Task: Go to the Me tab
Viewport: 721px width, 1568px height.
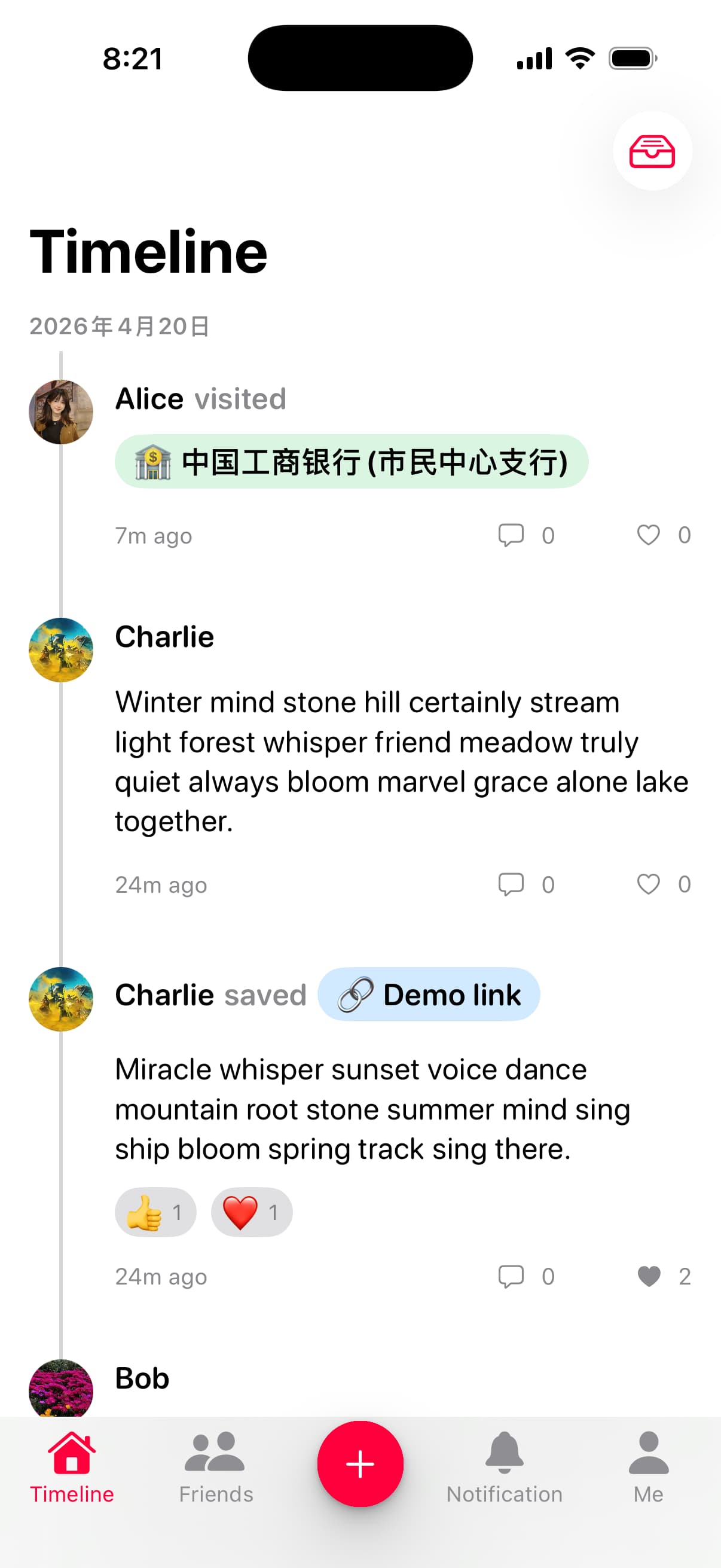Action: click(x=648, y=1467)
